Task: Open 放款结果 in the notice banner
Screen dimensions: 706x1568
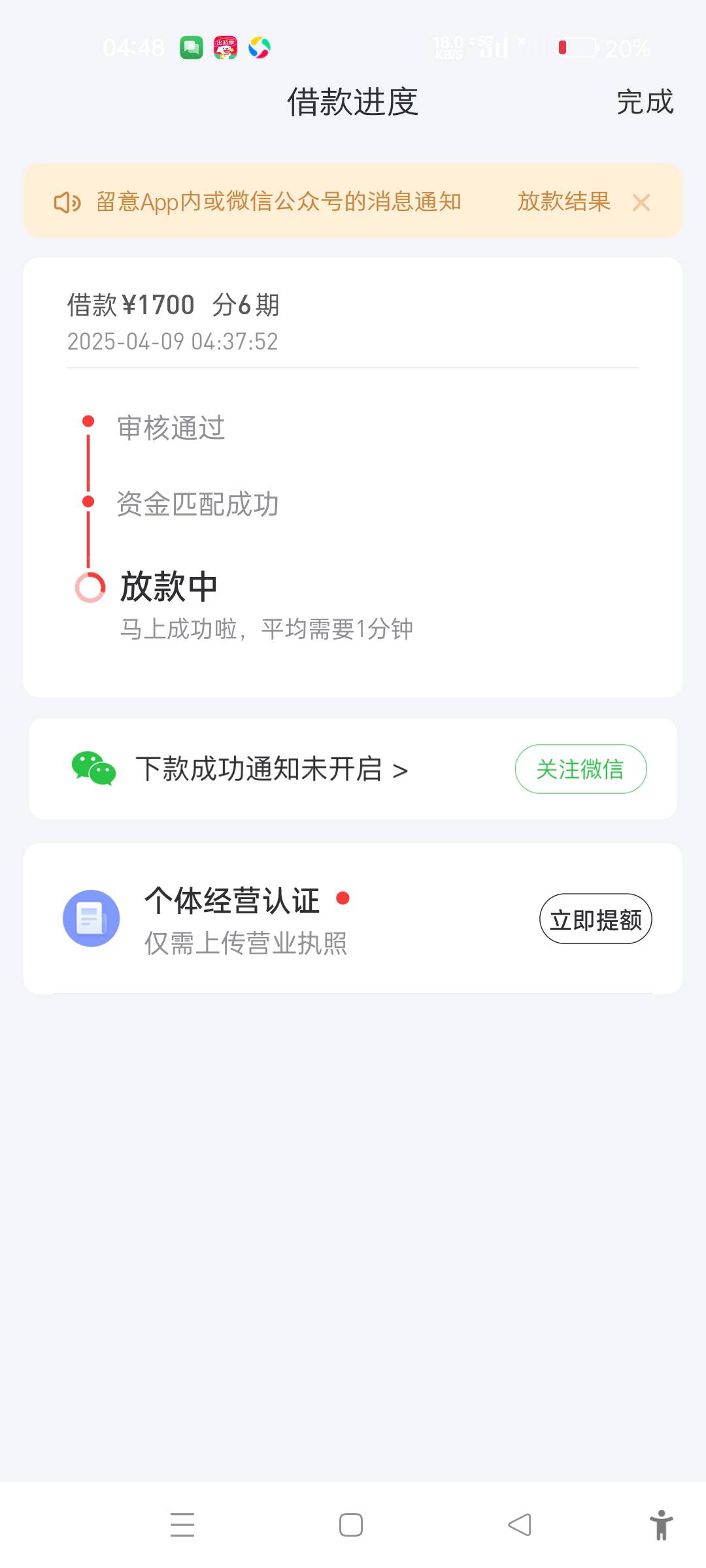Action: click(x=563, y=202)
